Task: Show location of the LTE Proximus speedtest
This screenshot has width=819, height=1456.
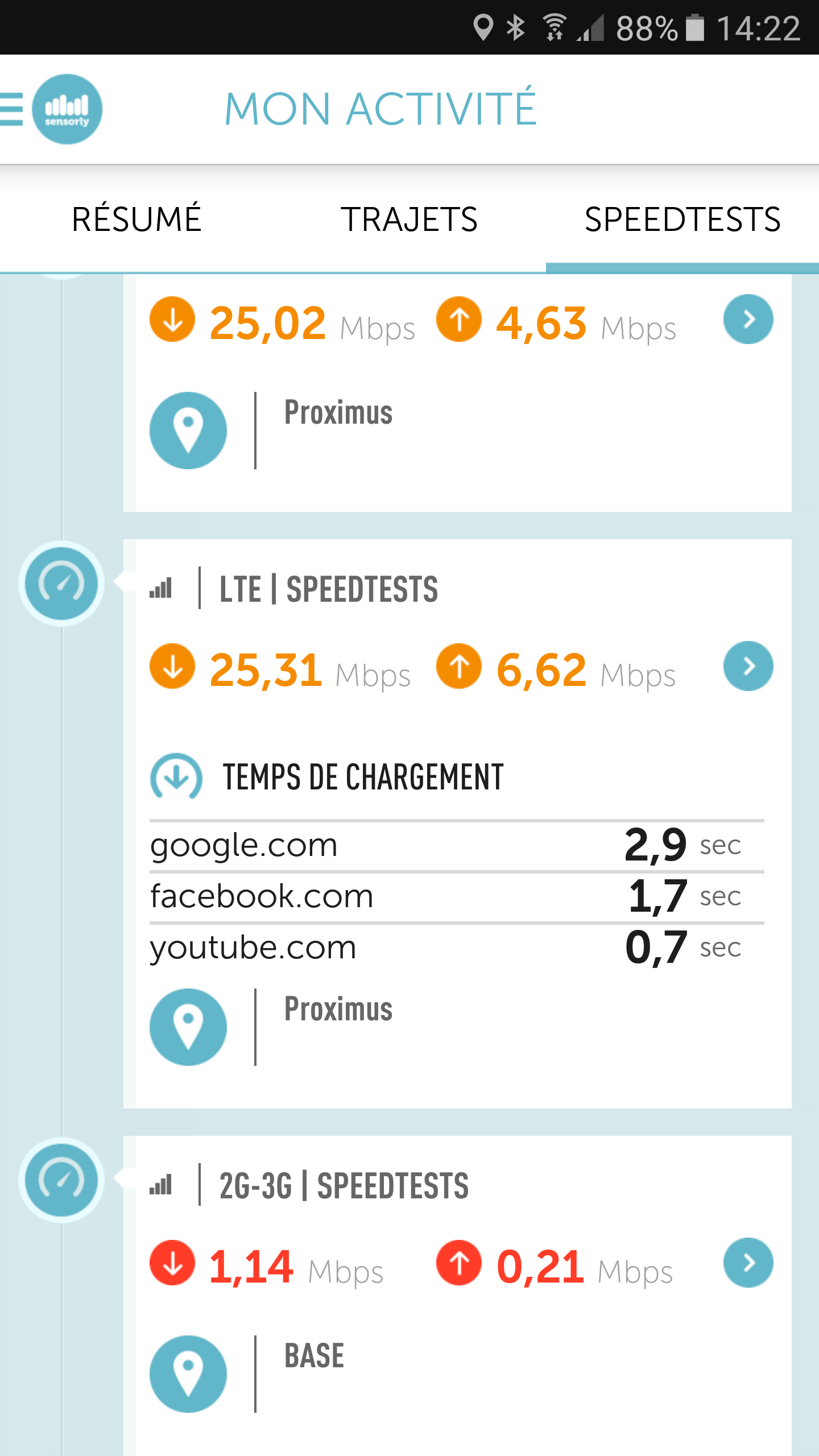Action: pos(188,1027)
